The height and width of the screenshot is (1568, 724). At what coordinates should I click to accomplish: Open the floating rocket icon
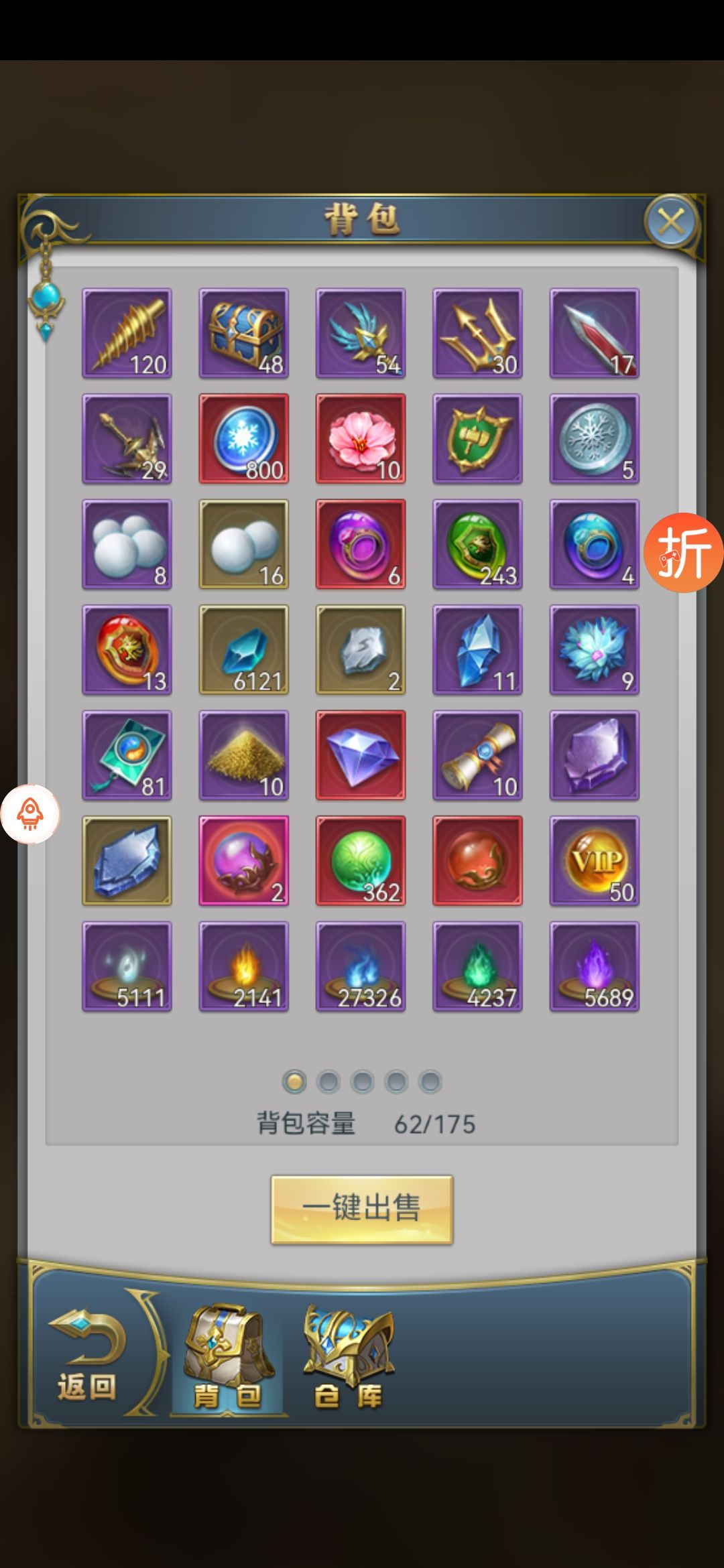coord(30,814)
